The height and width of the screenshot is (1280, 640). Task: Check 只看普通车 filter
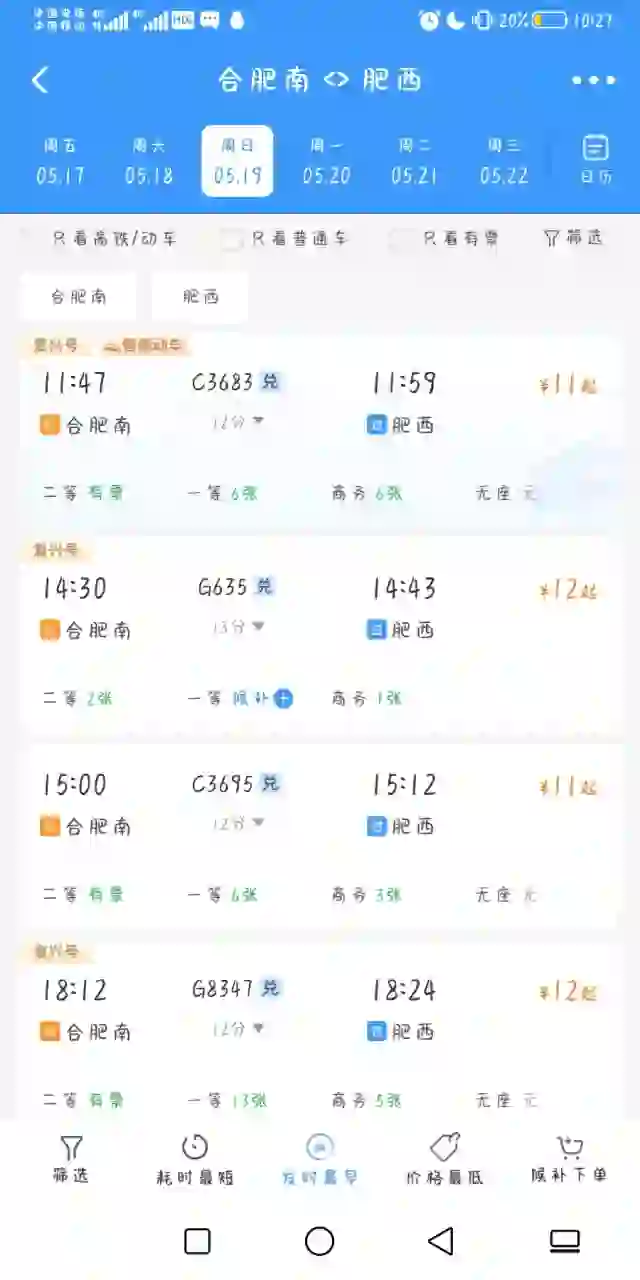pos(232,239)
